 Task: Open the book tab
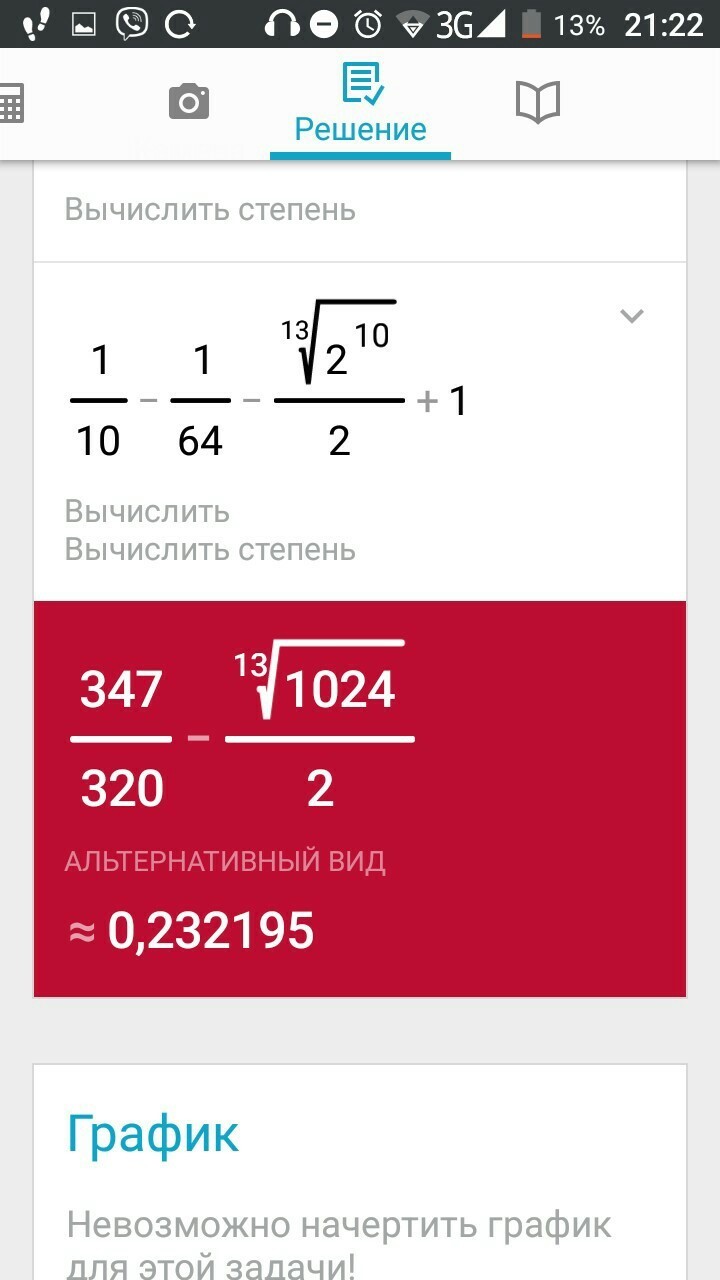tap(537, 102)
